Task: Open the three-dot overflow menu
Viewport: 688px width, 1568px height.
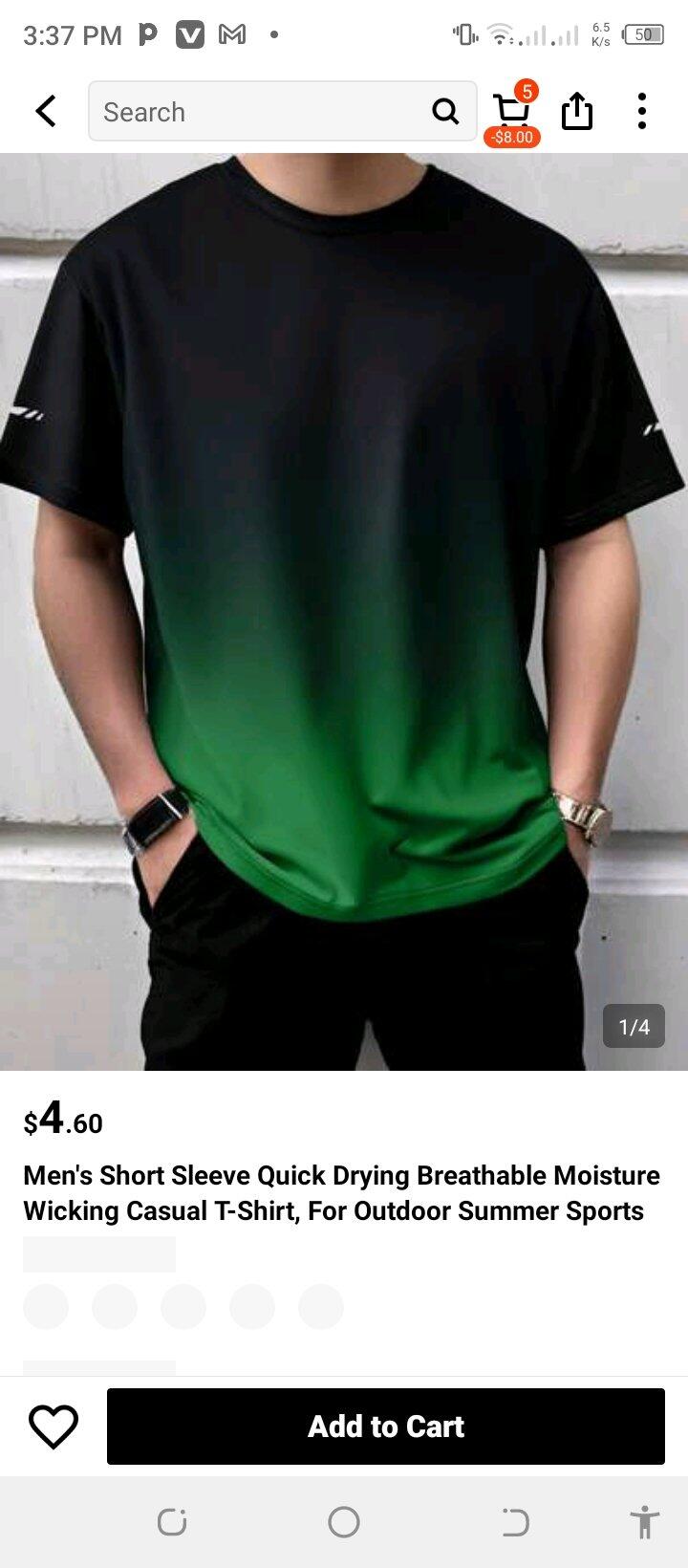Action: click(x=642, y=111)
